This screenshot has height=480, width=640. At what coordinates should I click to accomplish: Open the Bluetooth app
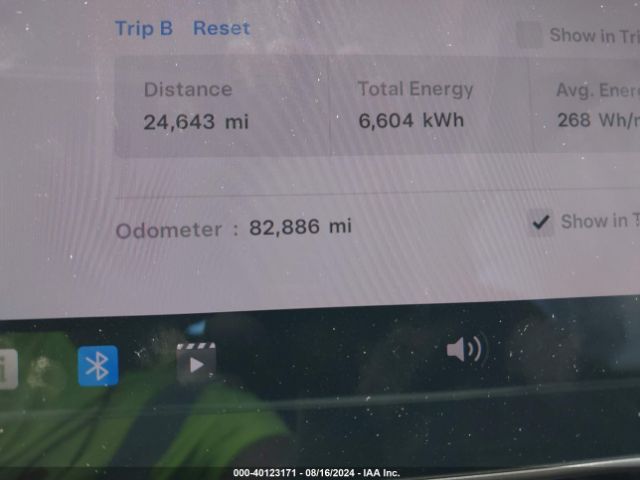pyautogui.click(x=98, y=367)
